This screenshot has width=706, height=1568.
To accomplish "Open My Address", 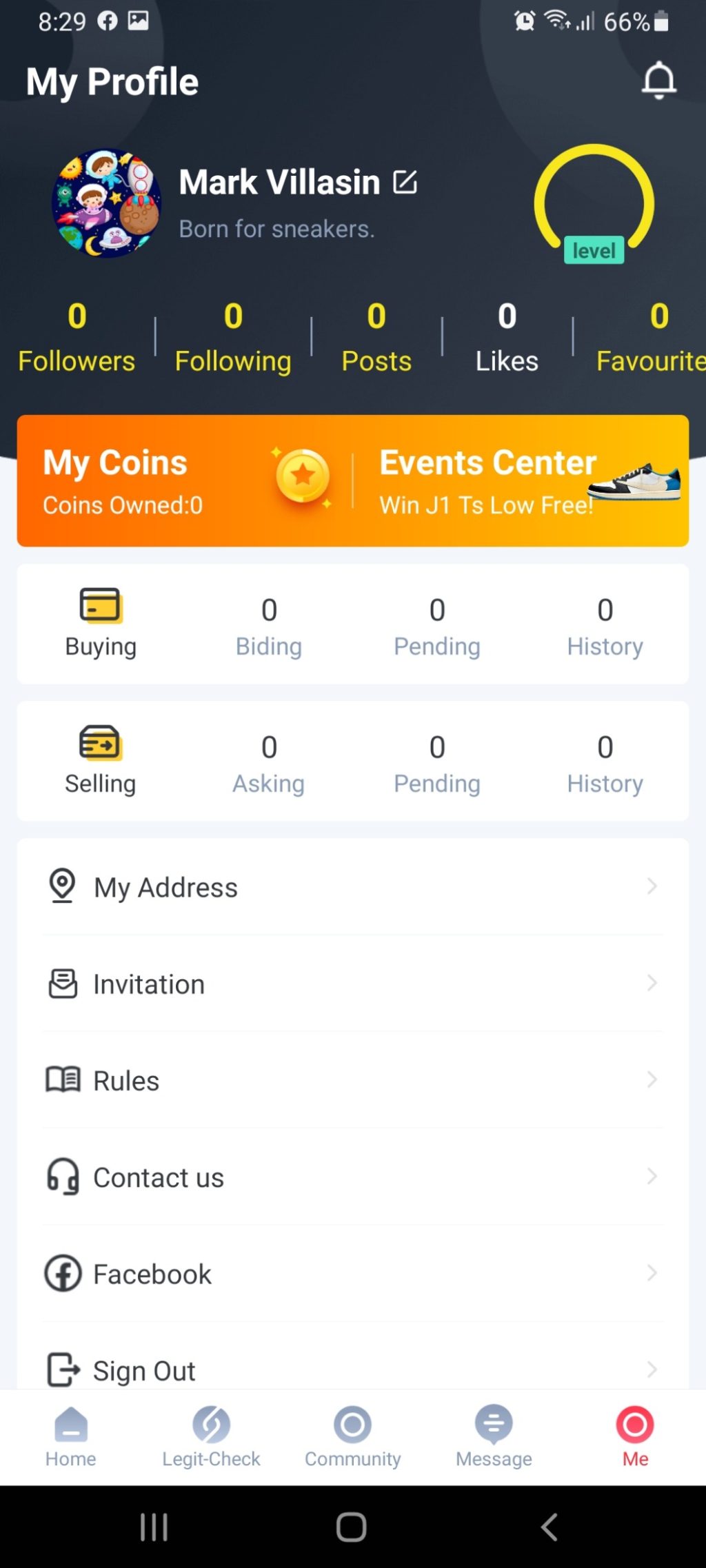I will 352,887.
